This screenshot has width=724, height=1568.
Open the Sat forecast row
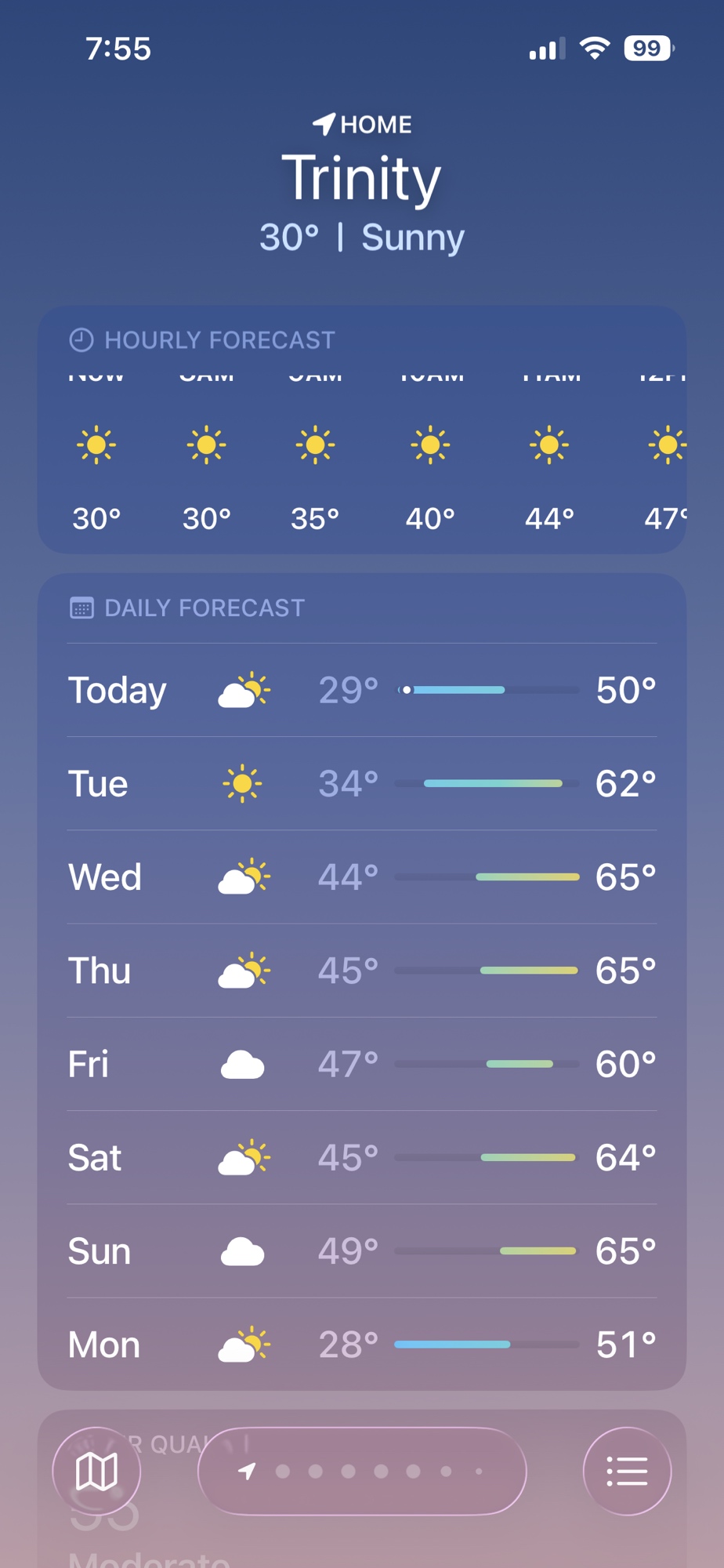point(362,1157)
